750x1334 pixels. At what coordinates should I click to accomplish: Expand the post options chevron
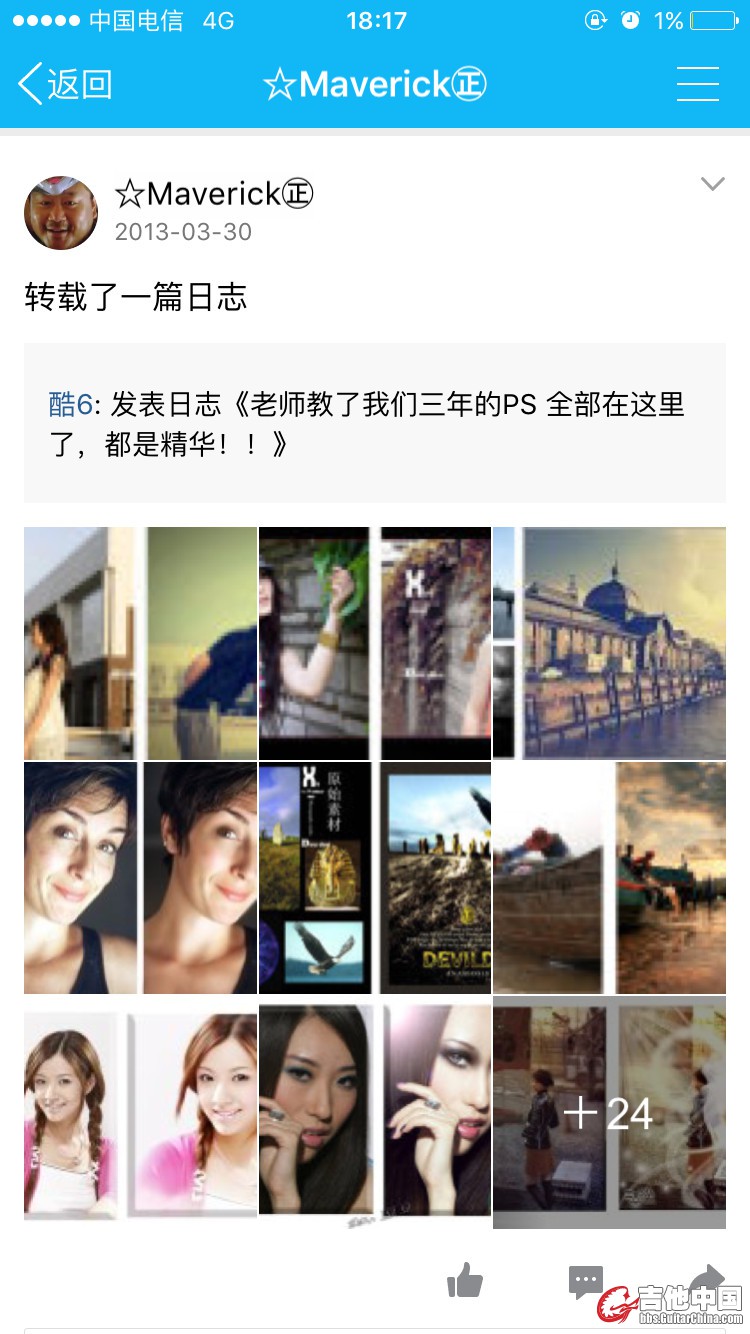click(712, 184)
